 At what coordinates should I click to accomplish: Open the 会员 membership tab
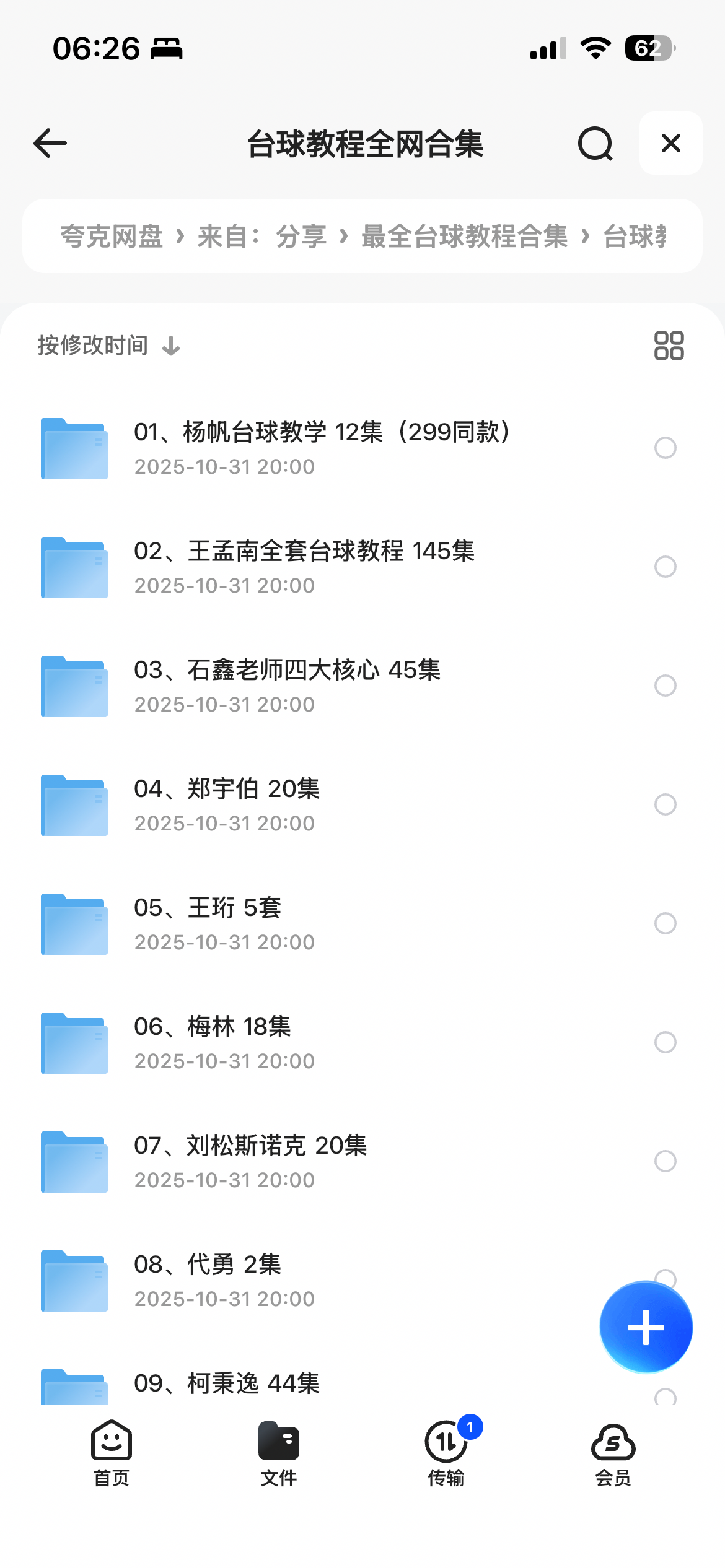pyautogui.click(x=613, y=1453)
